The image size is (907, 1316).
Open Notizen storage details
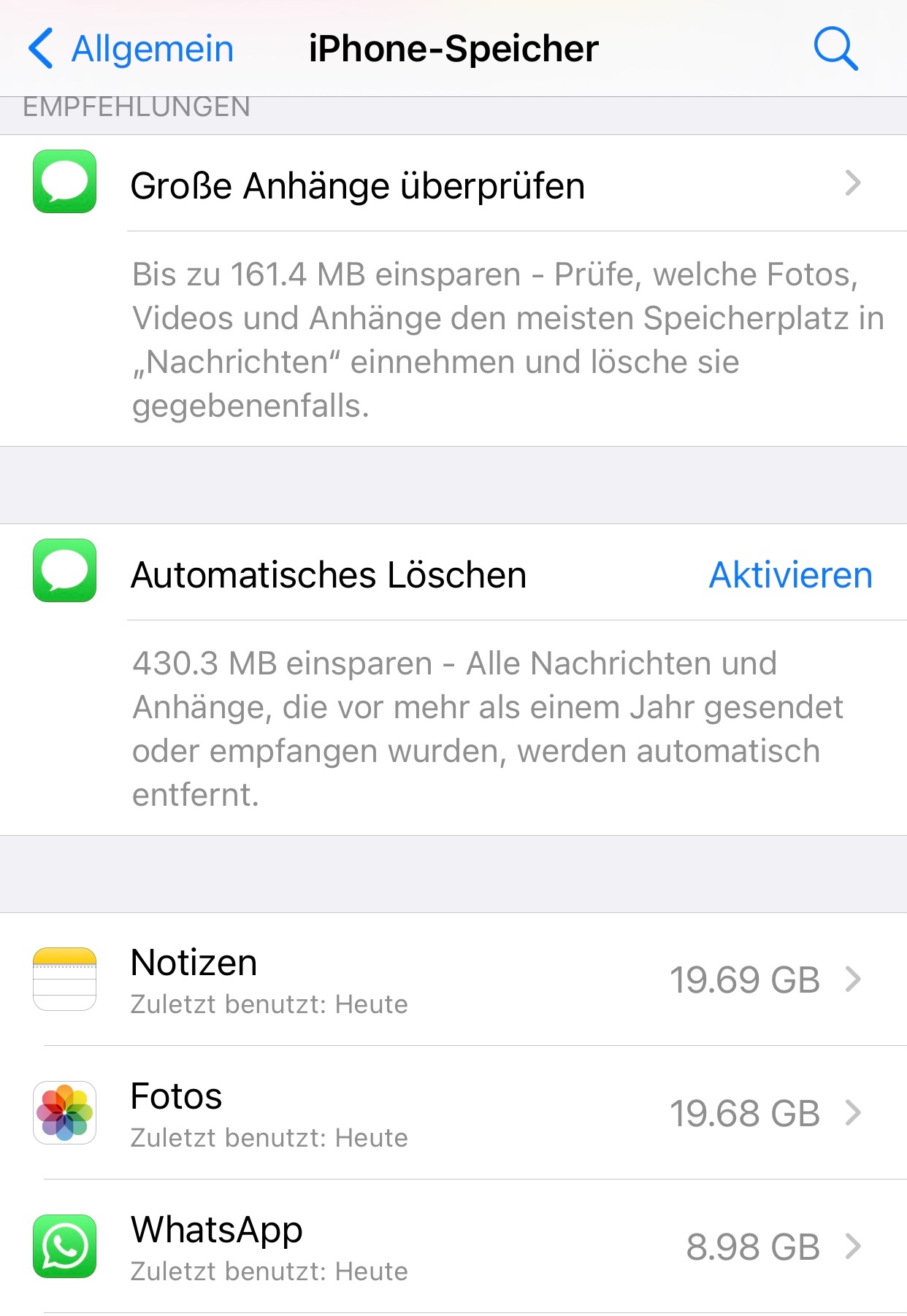pos(453,980)
